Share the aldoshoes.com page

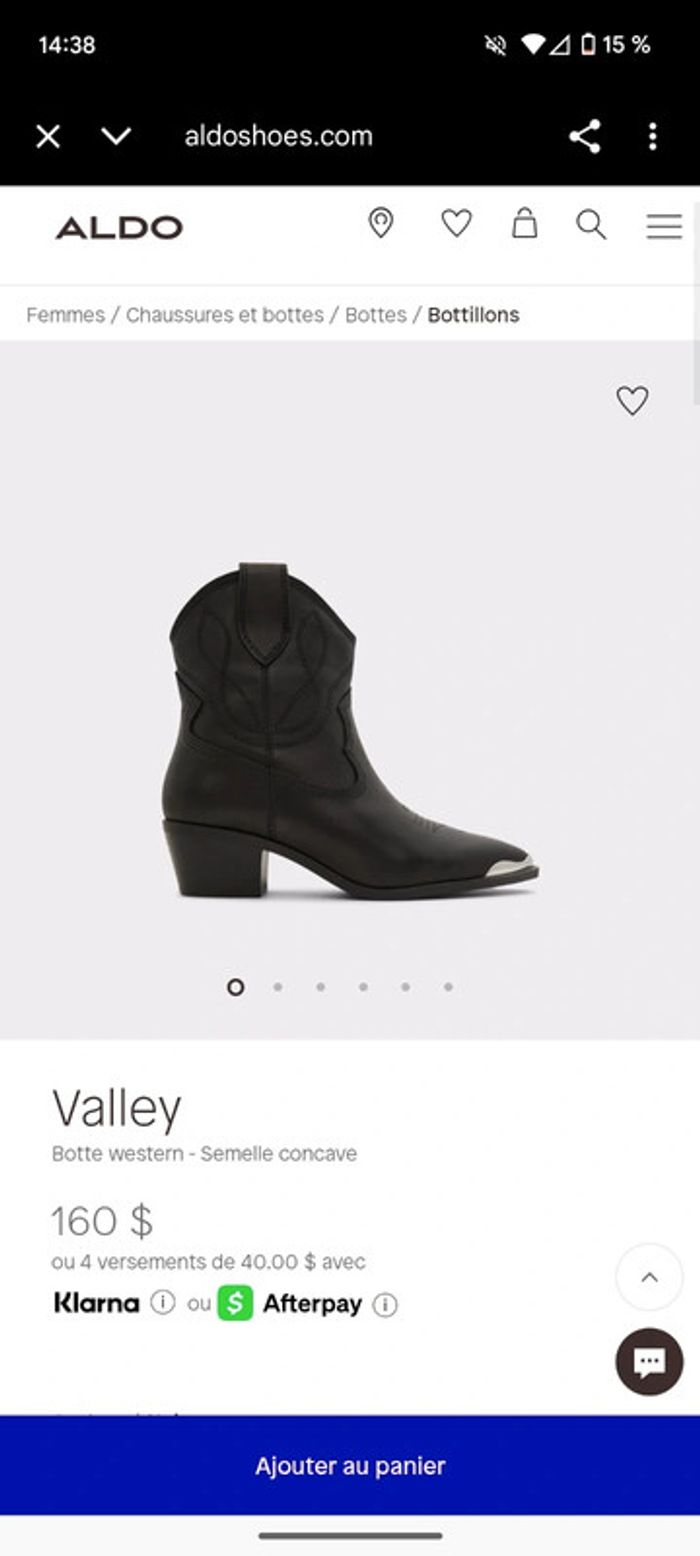click(x=585, y=136)
